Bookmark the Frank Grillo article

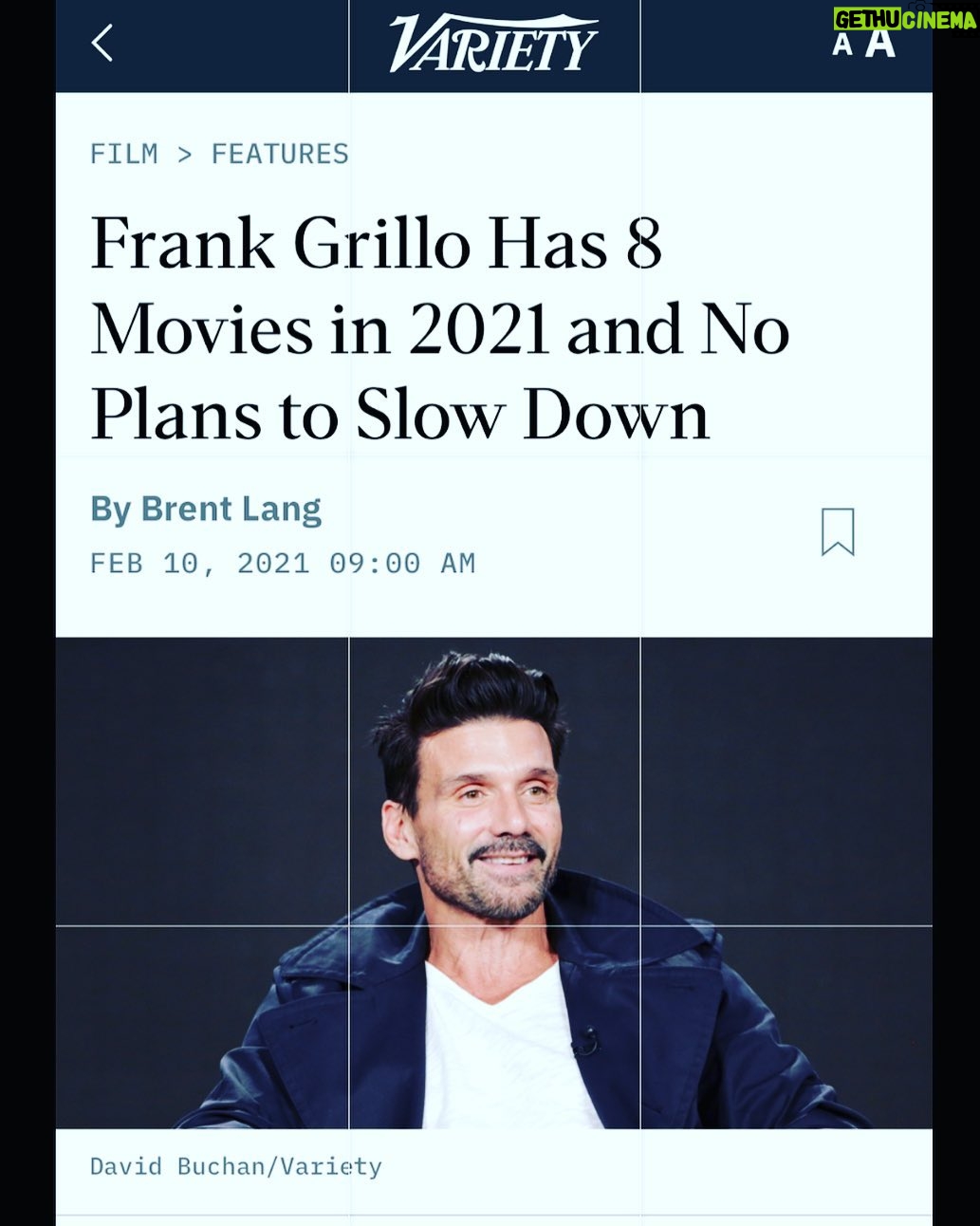coord(837,531)
